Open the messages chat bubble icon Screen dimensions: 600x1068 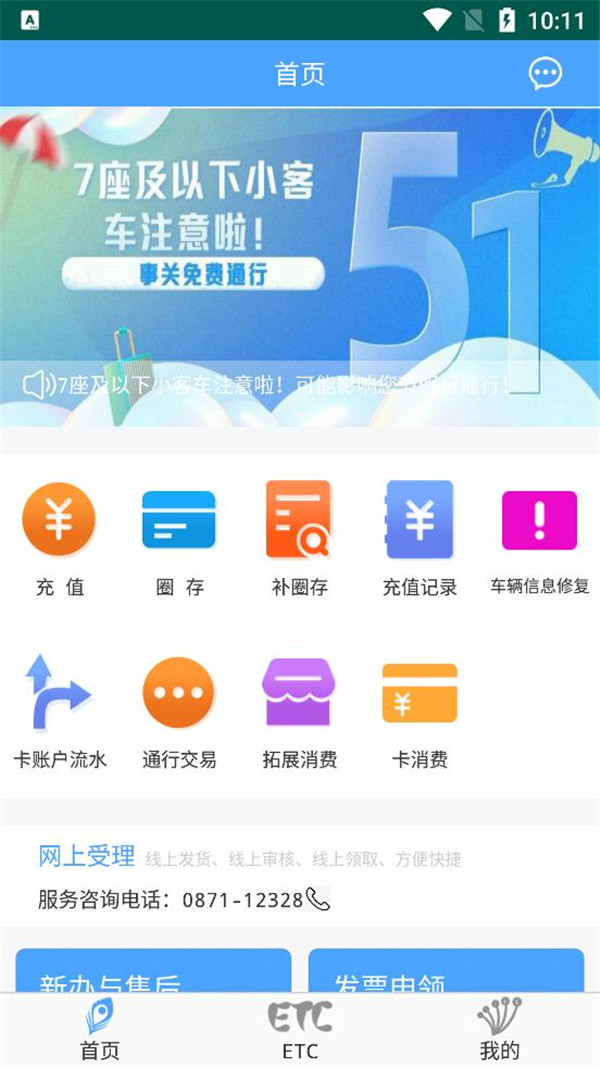[x=545, y=74]
